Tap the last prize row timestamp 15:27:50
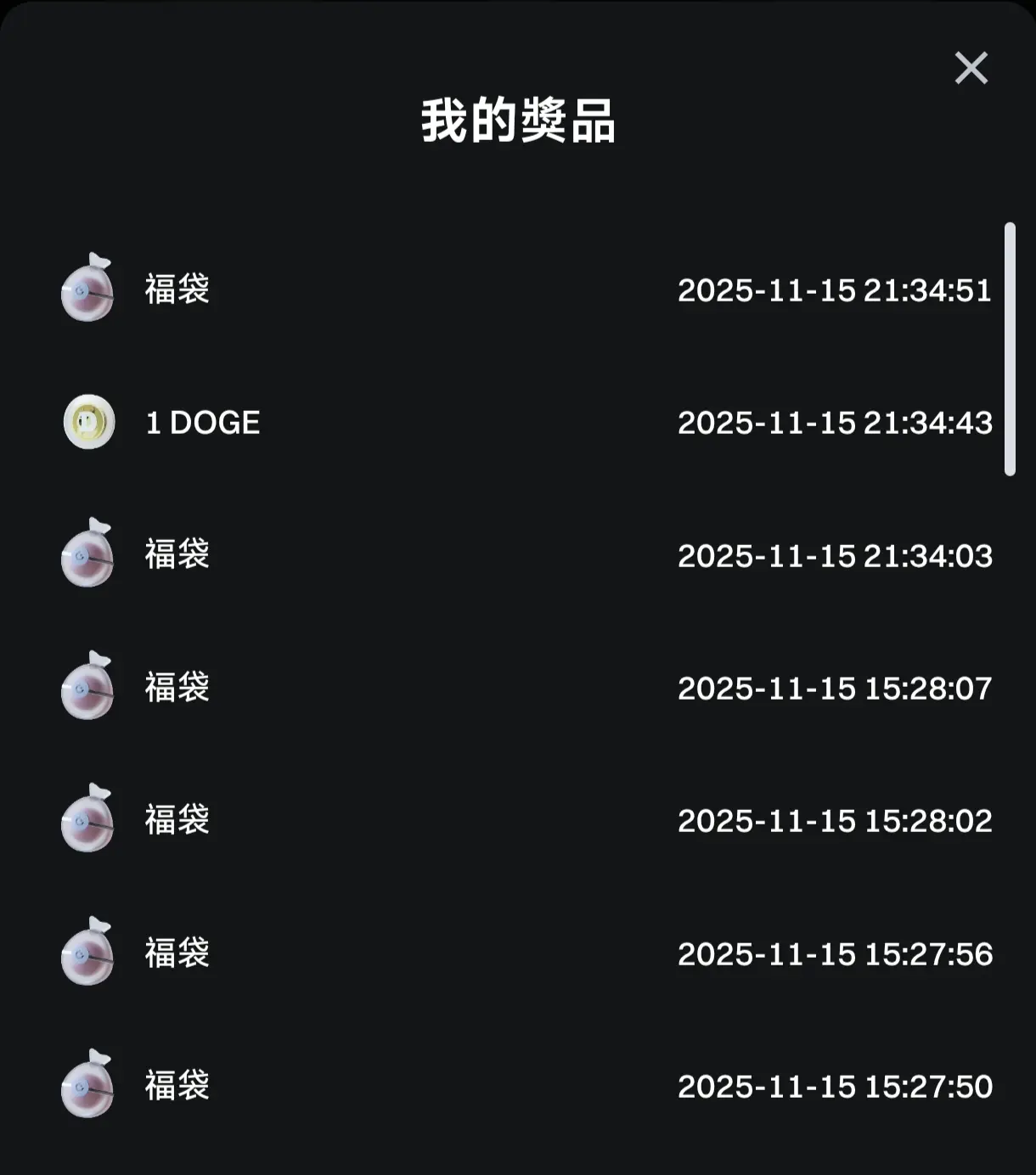Image resolution: width=1036 pixels, height=1175 pixels. click(836, 1085)
